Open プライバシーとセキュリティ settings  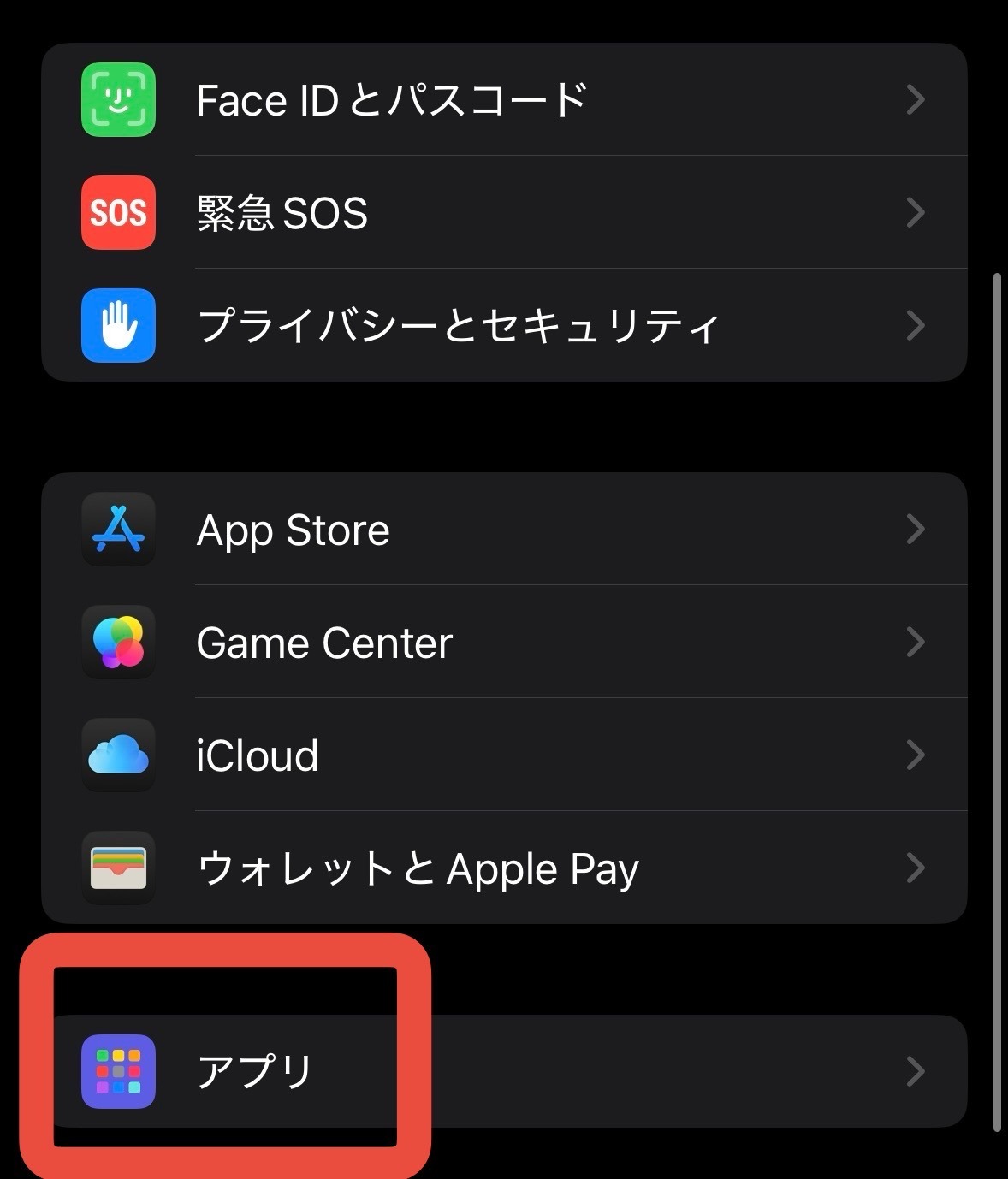click(x=503, y=326)
